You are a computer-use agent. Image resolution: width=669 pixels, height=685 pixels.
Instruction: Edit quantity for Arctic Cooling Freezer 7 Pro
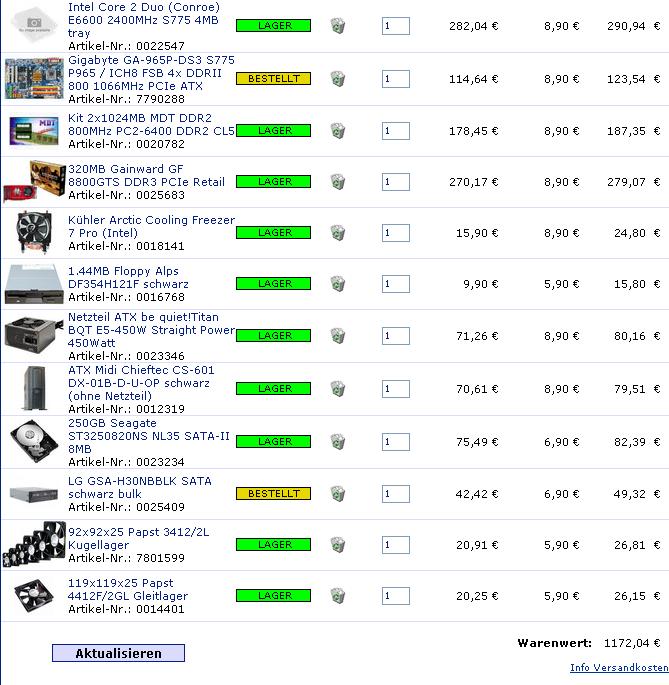(x=395, y=233)
